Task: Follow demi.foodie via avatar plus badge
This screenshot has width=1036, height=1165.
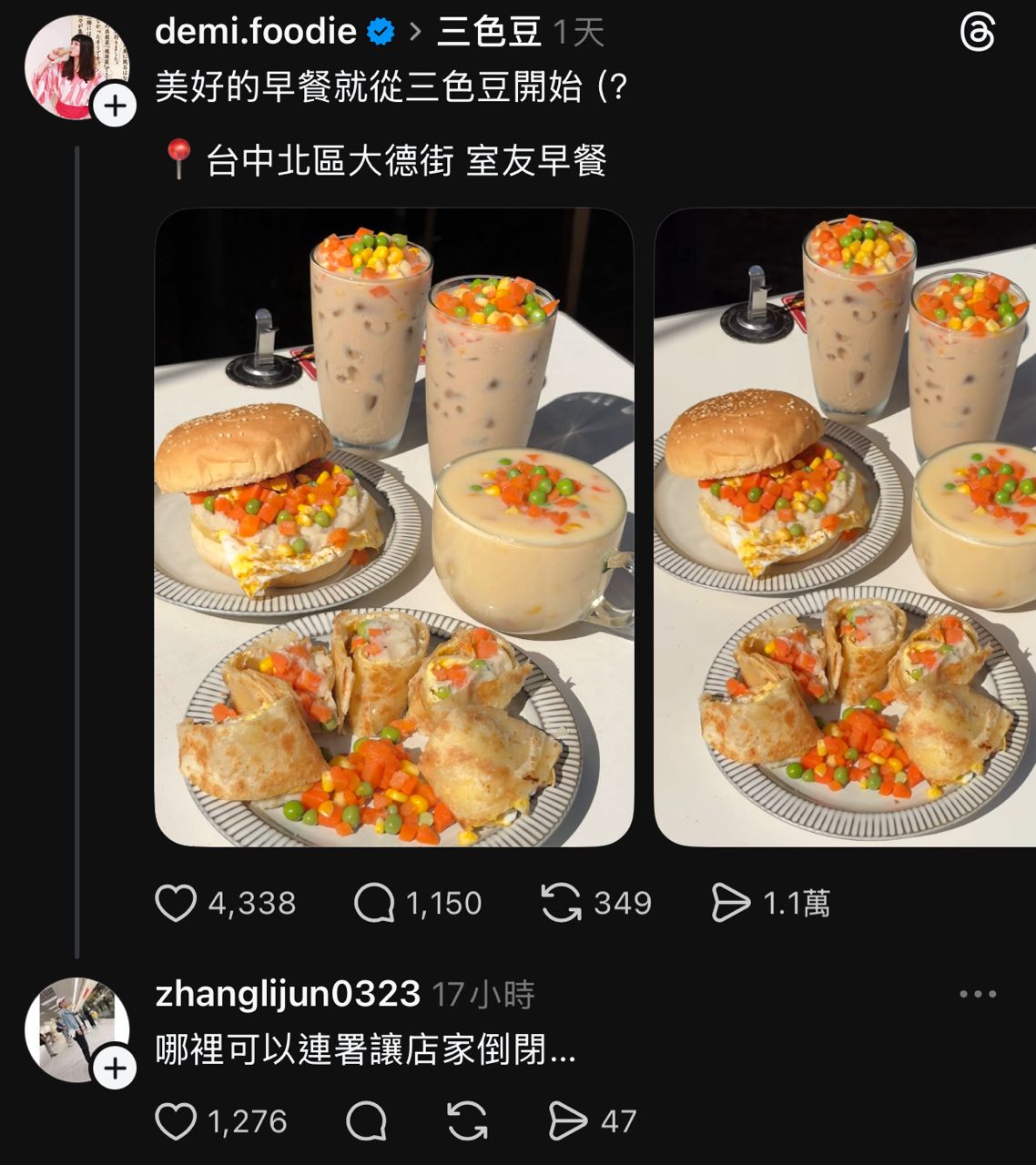Action: pyautogui.click(x=115, y=106)
